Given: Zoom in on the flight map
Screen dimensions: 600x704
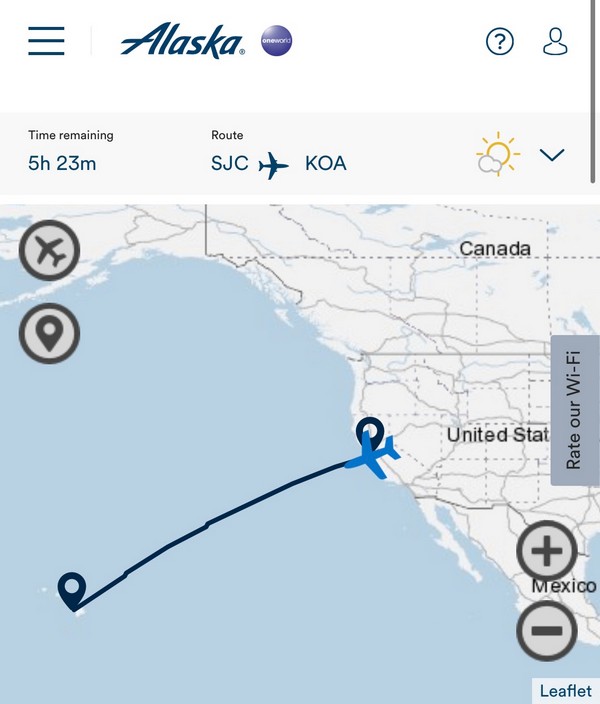Looking at the screenshot, I should tap(546, 552).
